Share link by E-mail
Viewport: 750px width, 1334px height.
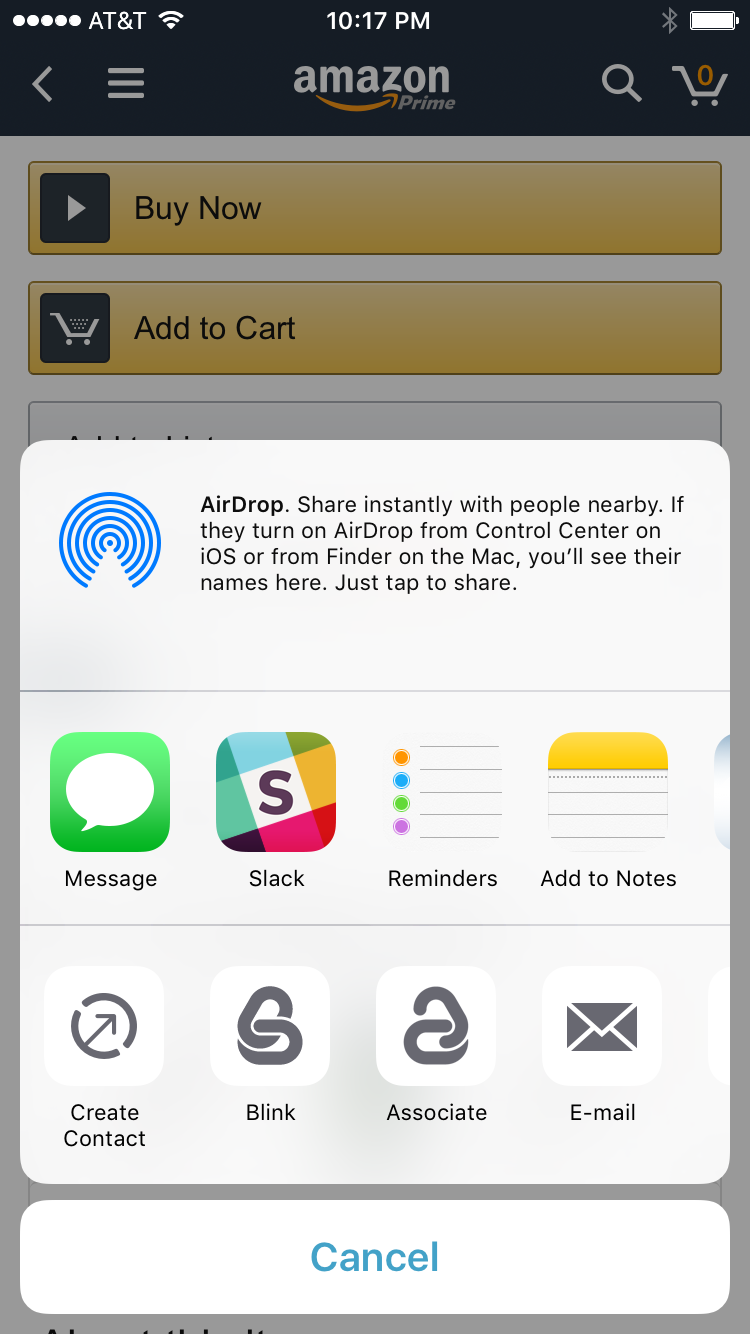click(x=602, y=1027)
